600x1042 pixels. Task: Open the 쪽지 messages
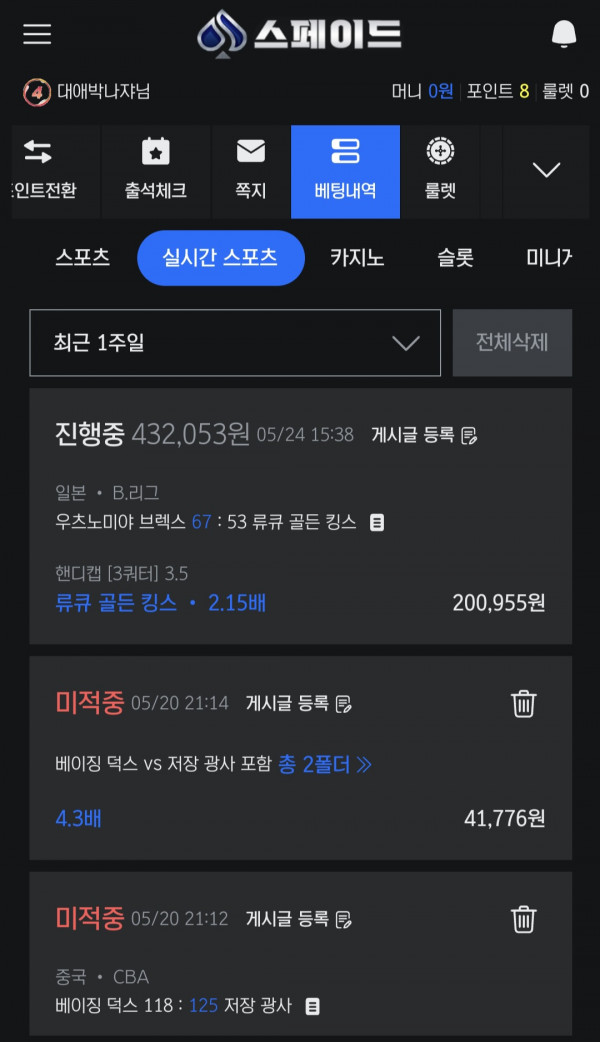(x=251, y=171)
